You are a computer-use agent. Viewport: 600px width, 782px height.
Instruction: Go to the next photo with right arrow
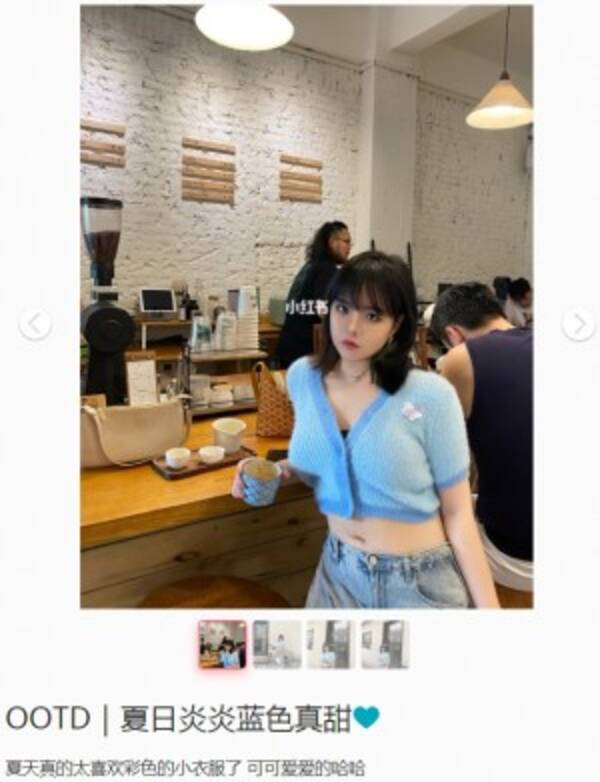click(577, 324)
